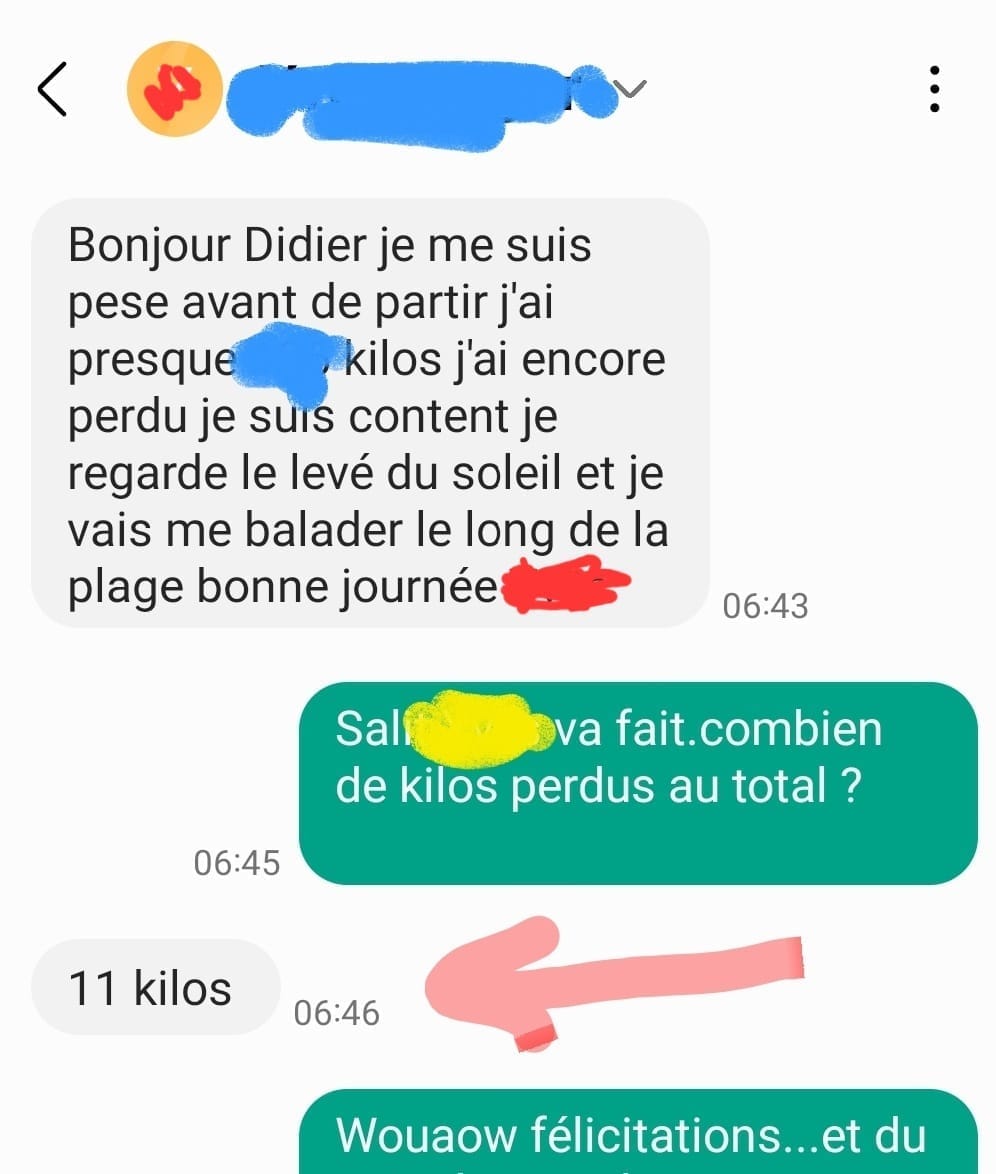Screen dimensions: 996x1174
Task: Open the three-dot overflow menu
Action: click(x=934, y=89)
